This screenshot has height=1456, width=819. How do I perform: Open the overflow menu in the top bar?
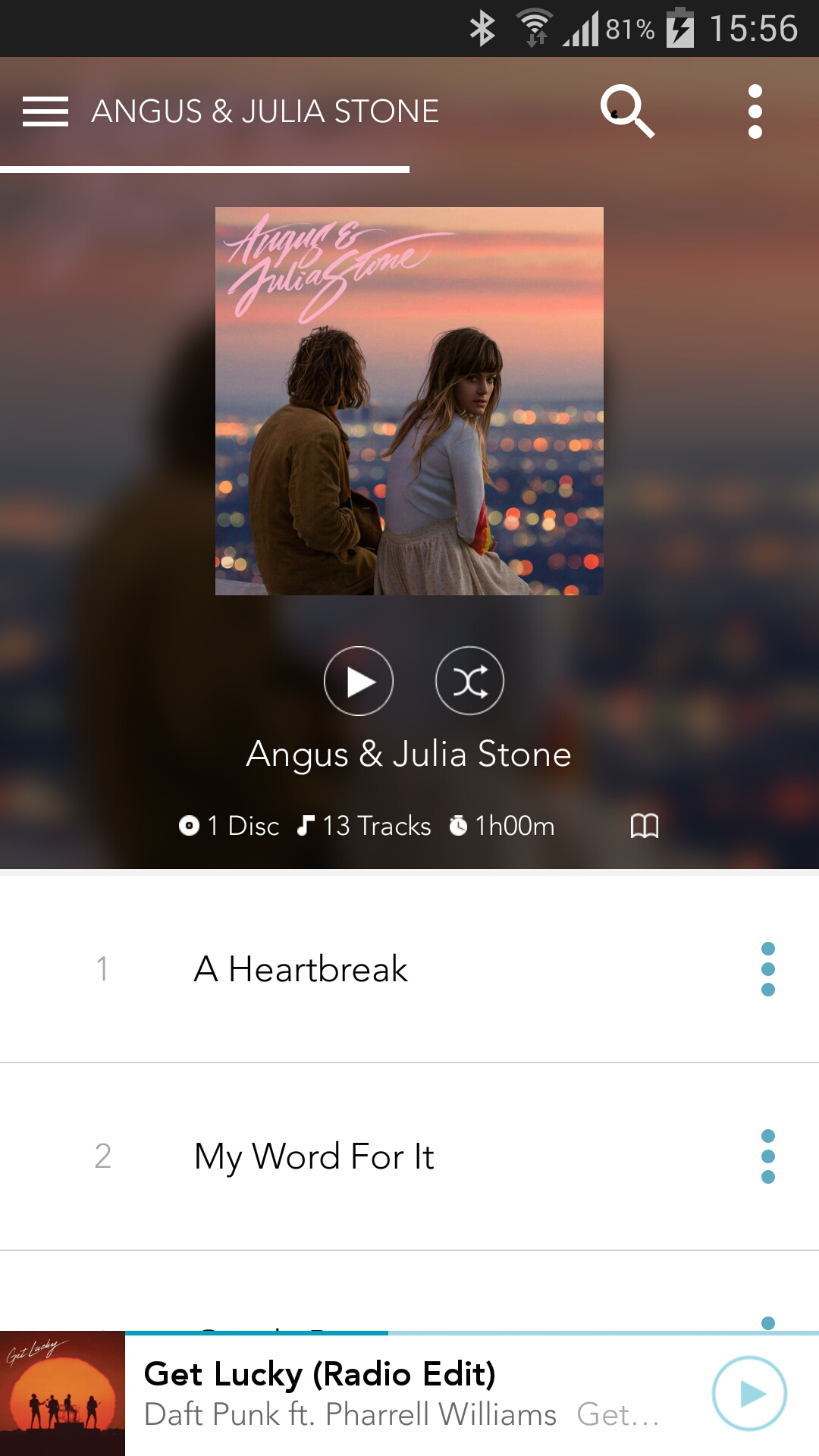[x=755, y=111]
